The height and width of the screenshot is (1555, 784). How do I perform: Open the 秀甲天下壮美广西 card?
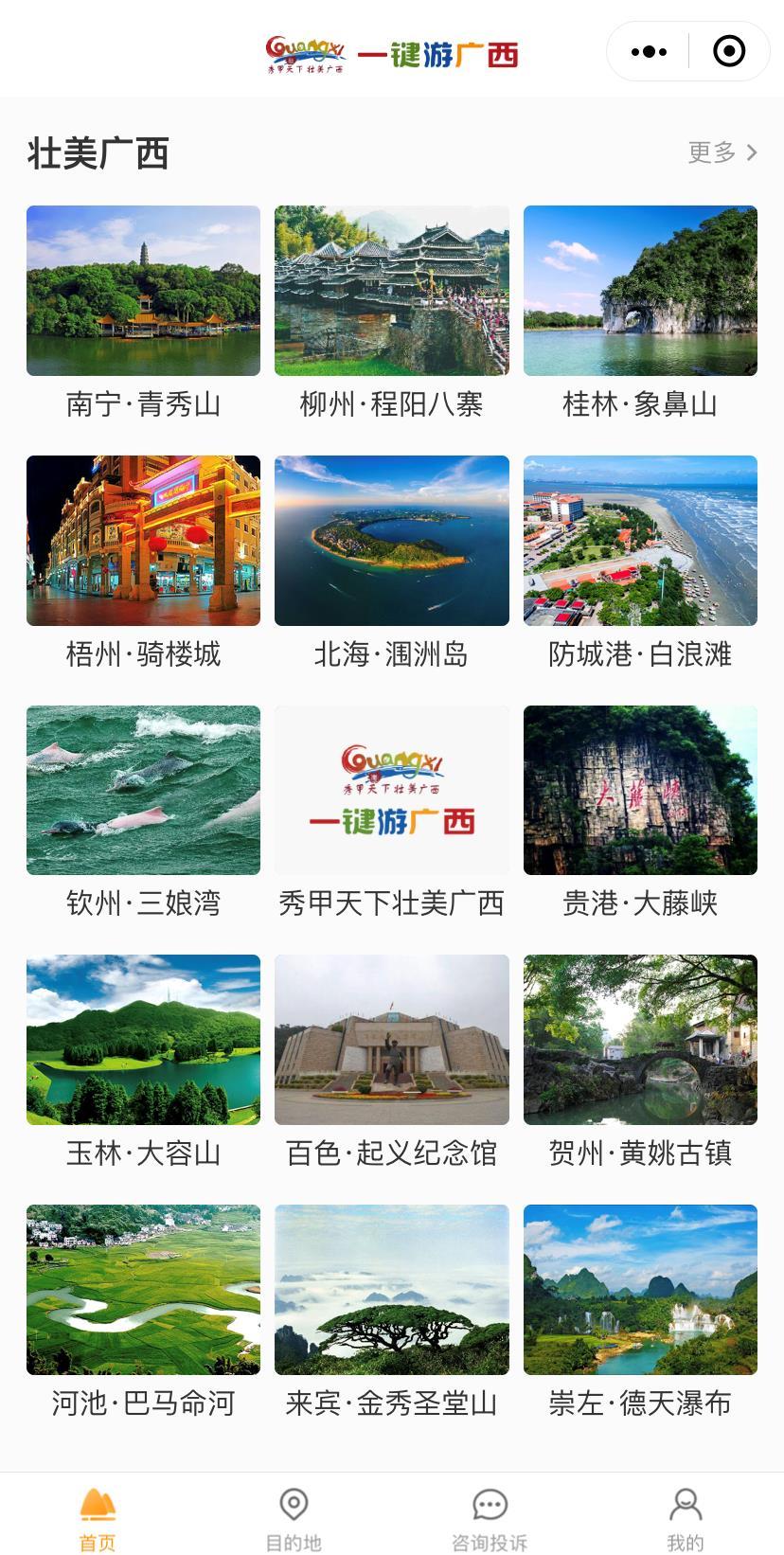click(391, 790)
